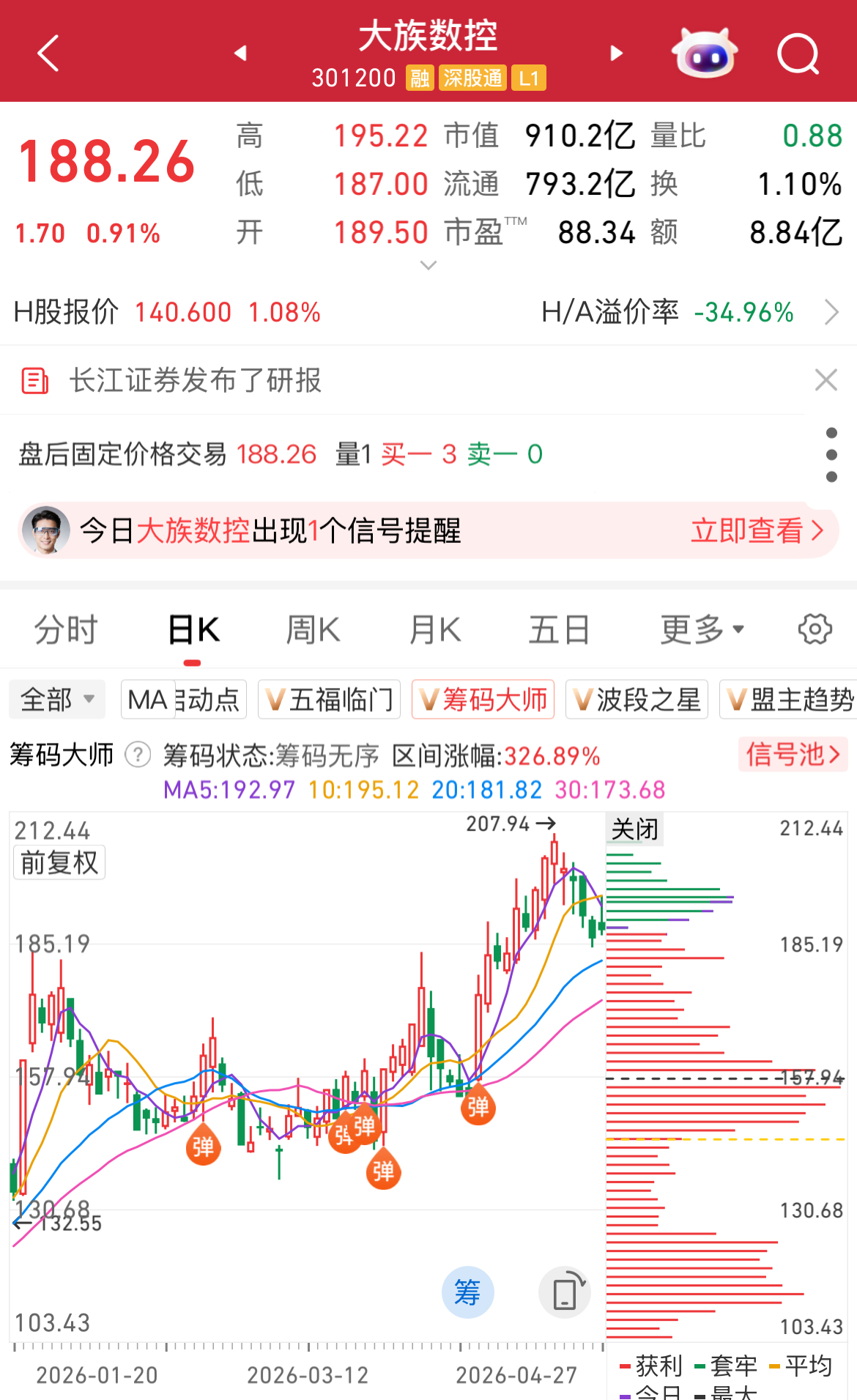This screenshot has height=1400, width=857.
Task: Select the 周K tab
Action: coord(313,630)
